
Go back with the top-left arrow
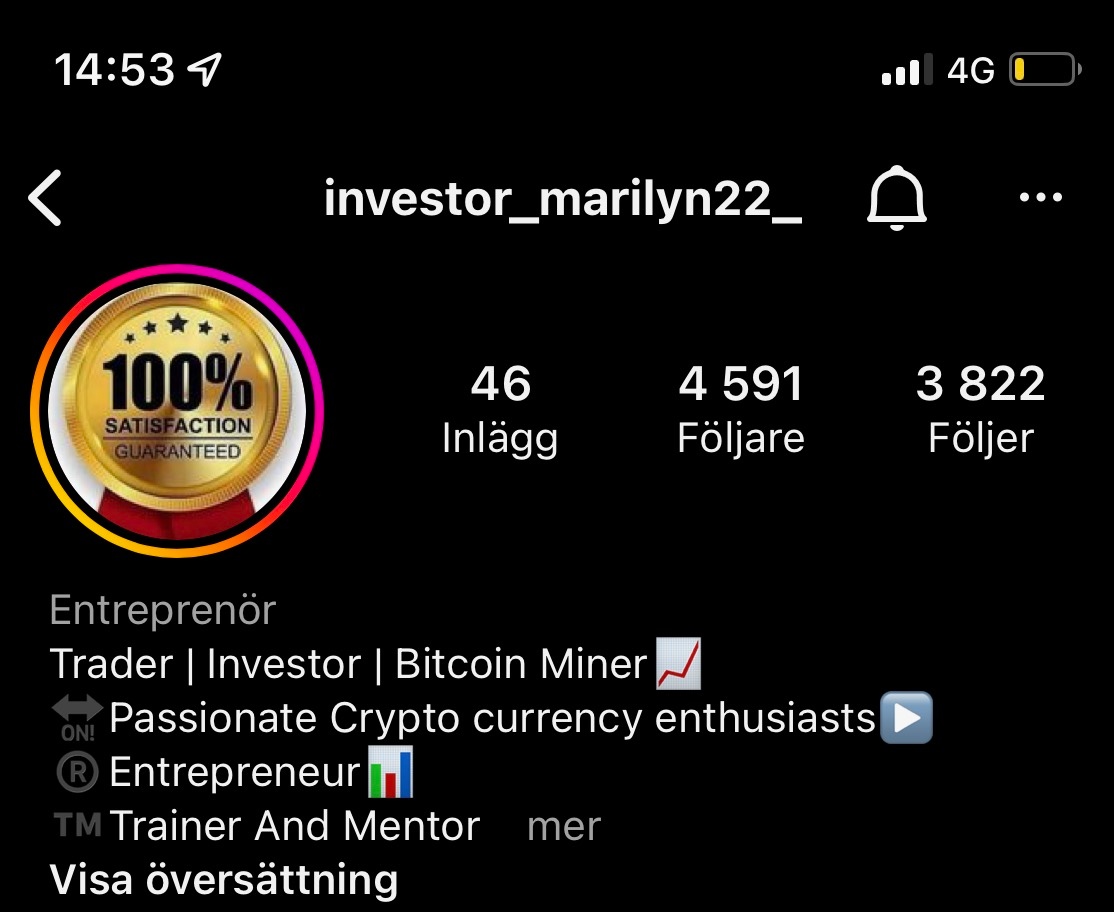pyautogui.click(x=46, y=197)
